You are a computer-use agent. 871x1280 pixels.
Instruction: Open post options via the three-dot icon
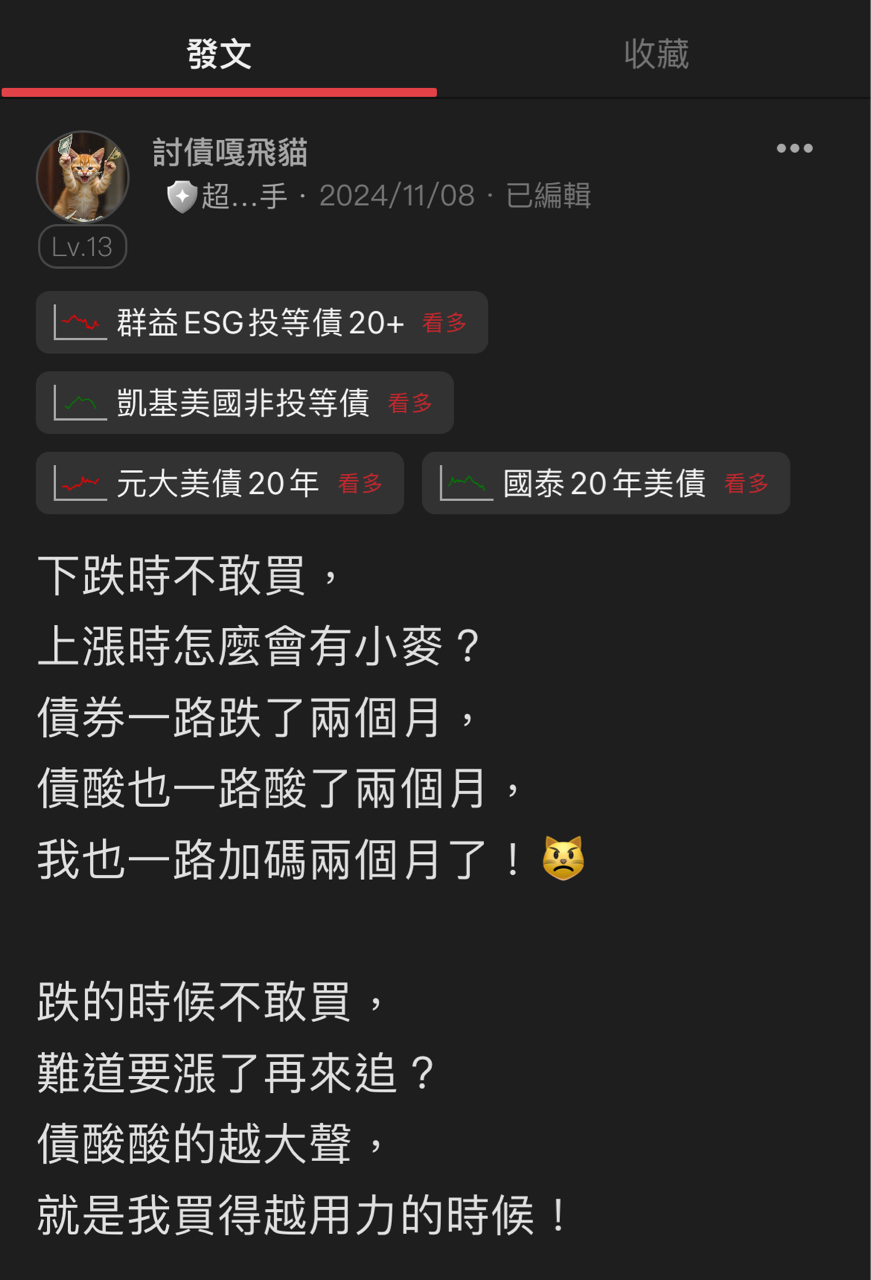[x=794, y=148]
